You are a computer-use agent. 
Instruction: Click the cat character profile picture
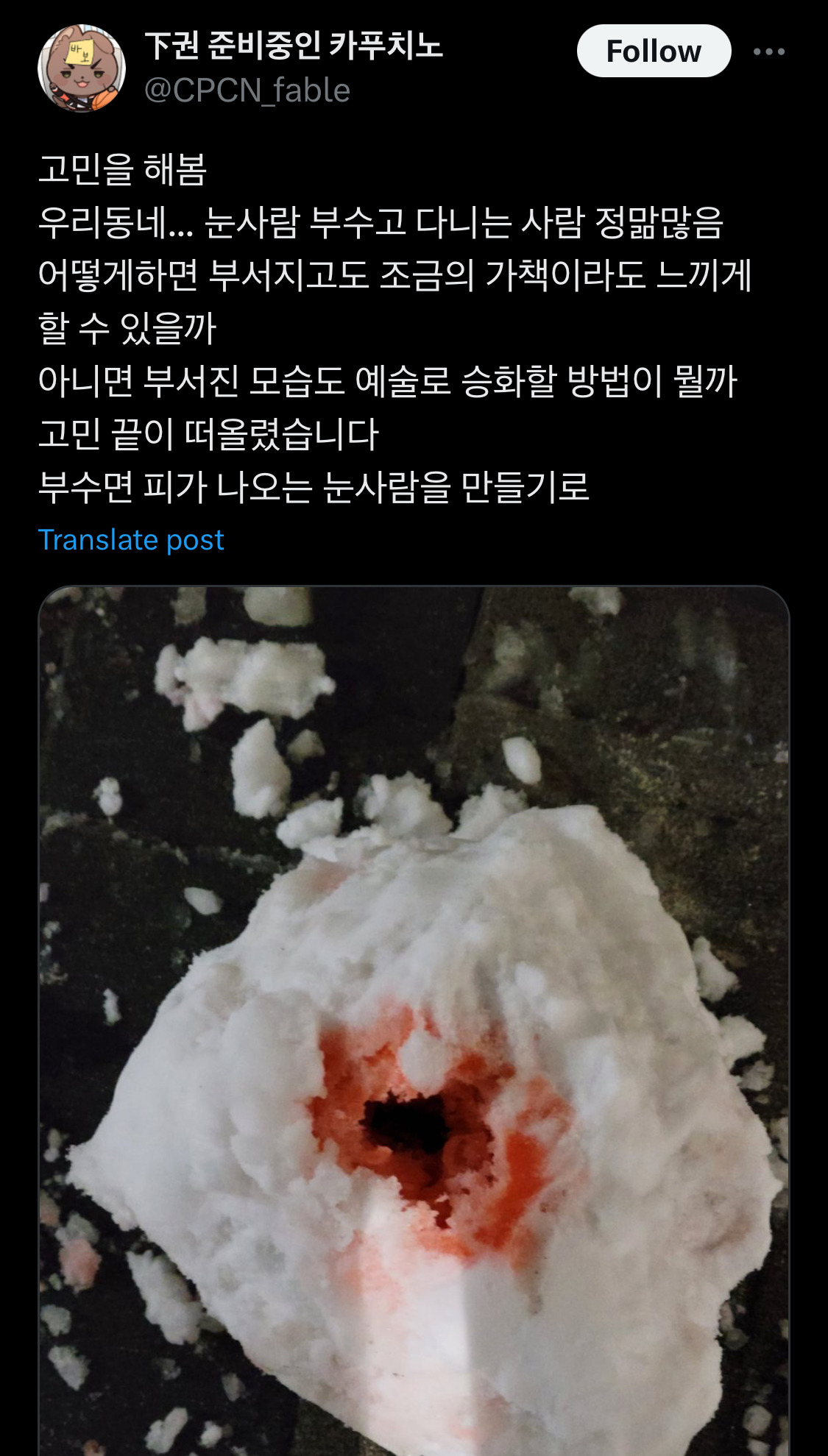tap(82, 66)
